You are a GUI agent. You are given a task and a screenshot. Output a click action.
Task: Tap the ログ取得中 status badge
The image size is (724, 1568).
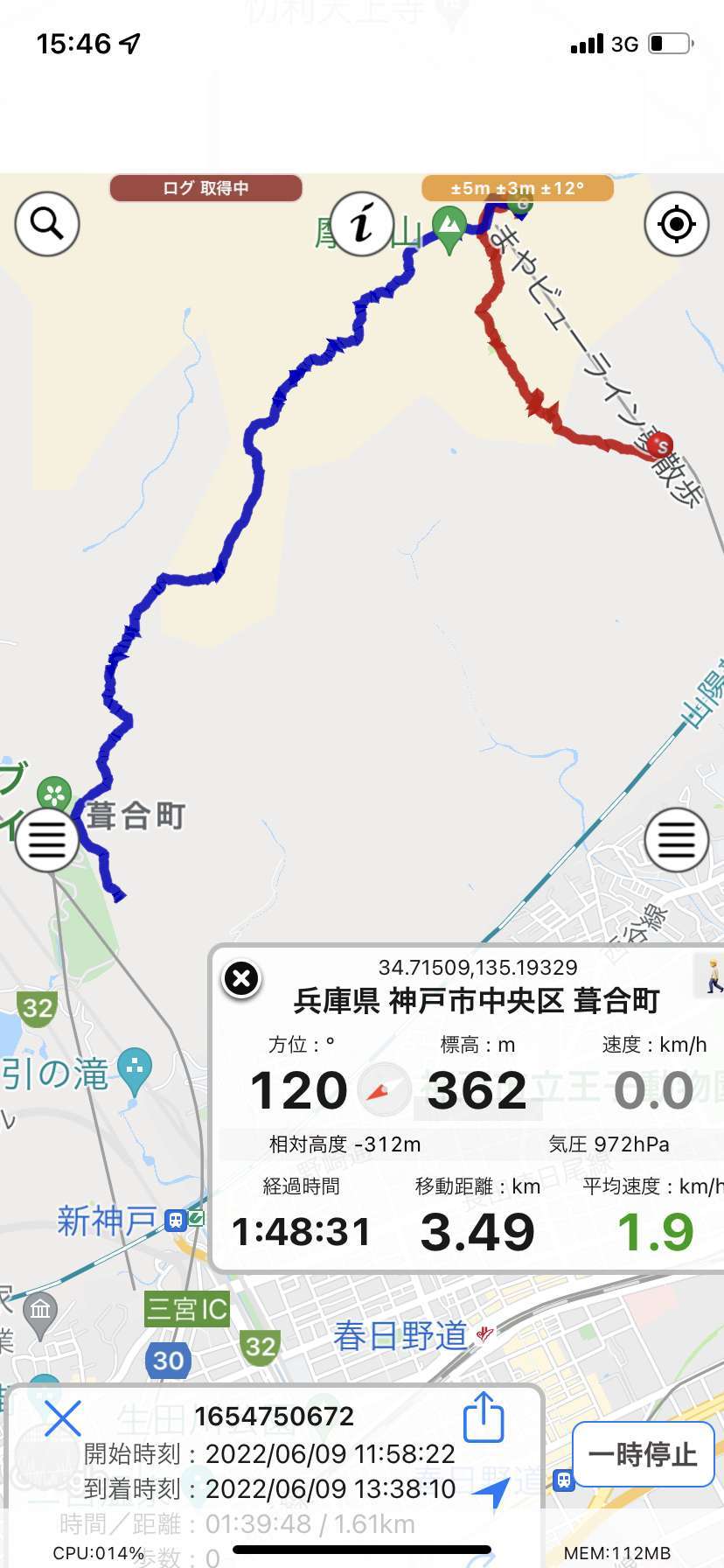[206, 188]
